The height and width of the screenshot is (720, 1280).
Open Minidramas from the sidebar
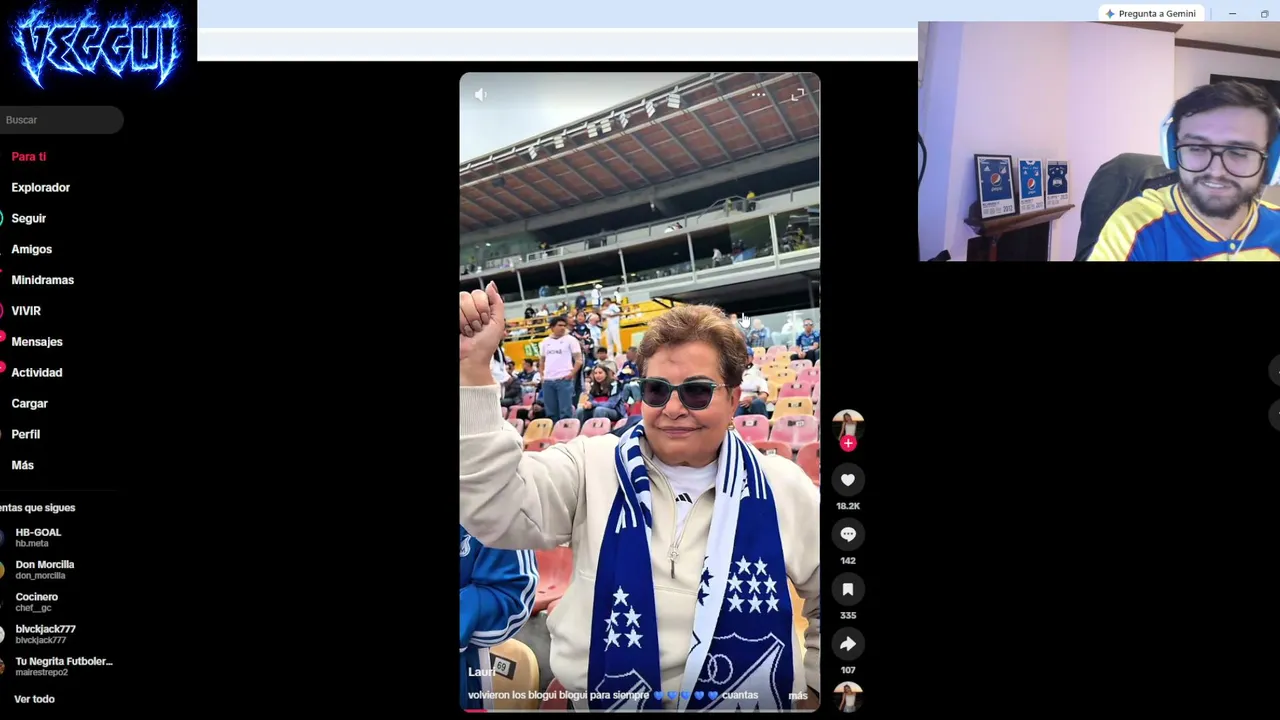42,280
